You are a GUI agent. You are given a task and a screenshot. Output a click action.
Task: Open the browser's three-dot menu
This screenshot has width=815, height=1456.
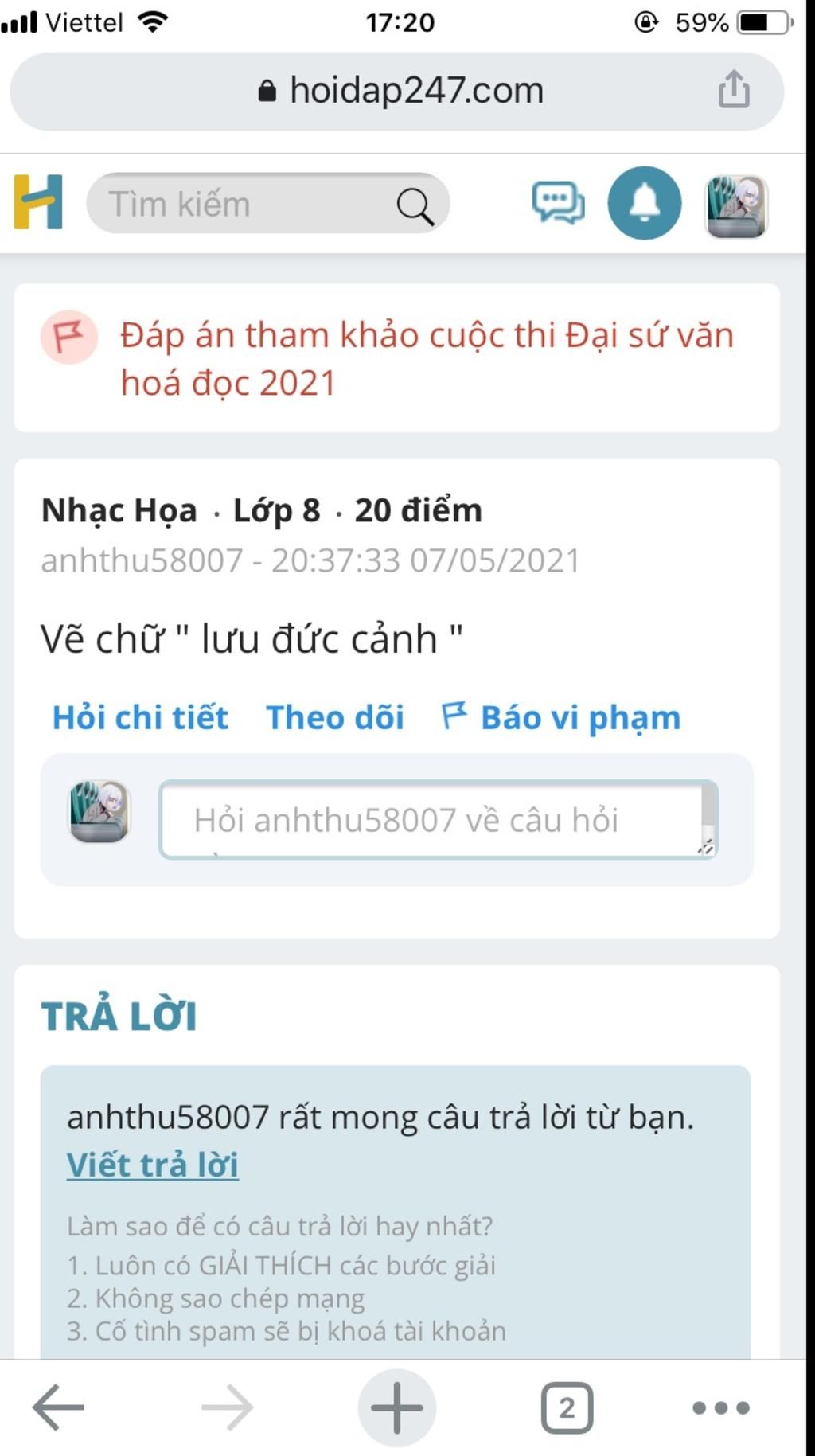point(720,1407)
